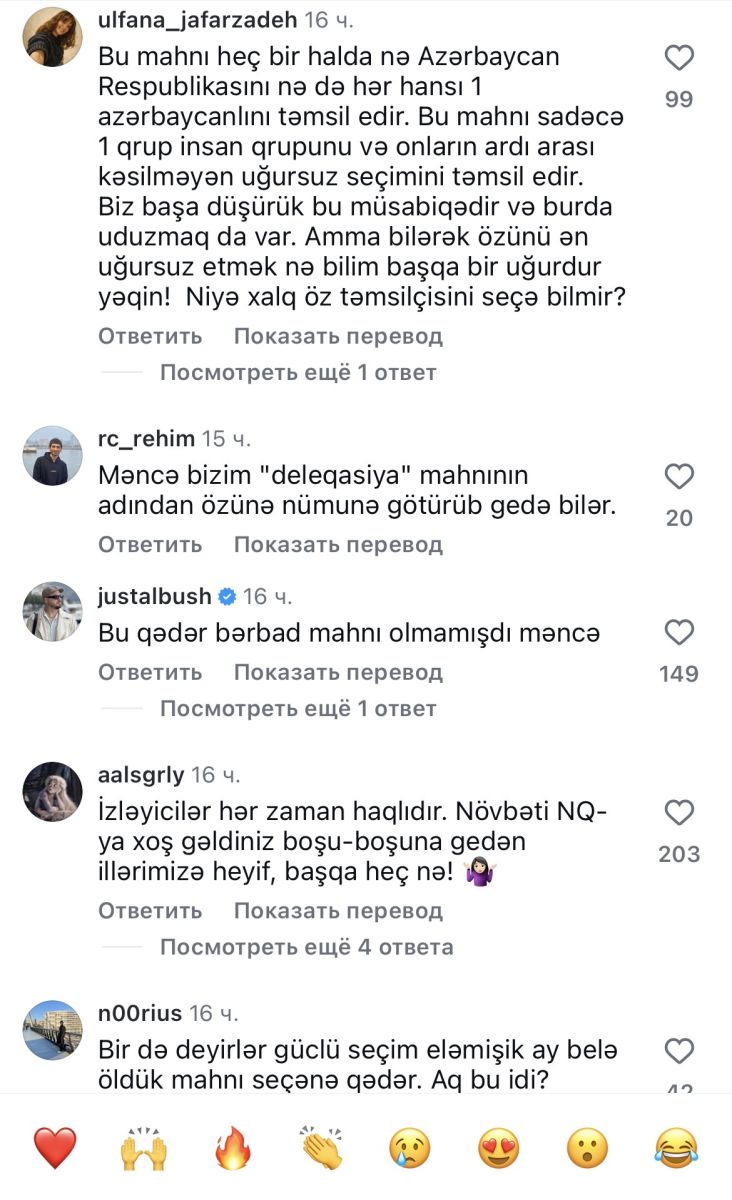View 4 more replies under aalsgrly's comment

306,946
